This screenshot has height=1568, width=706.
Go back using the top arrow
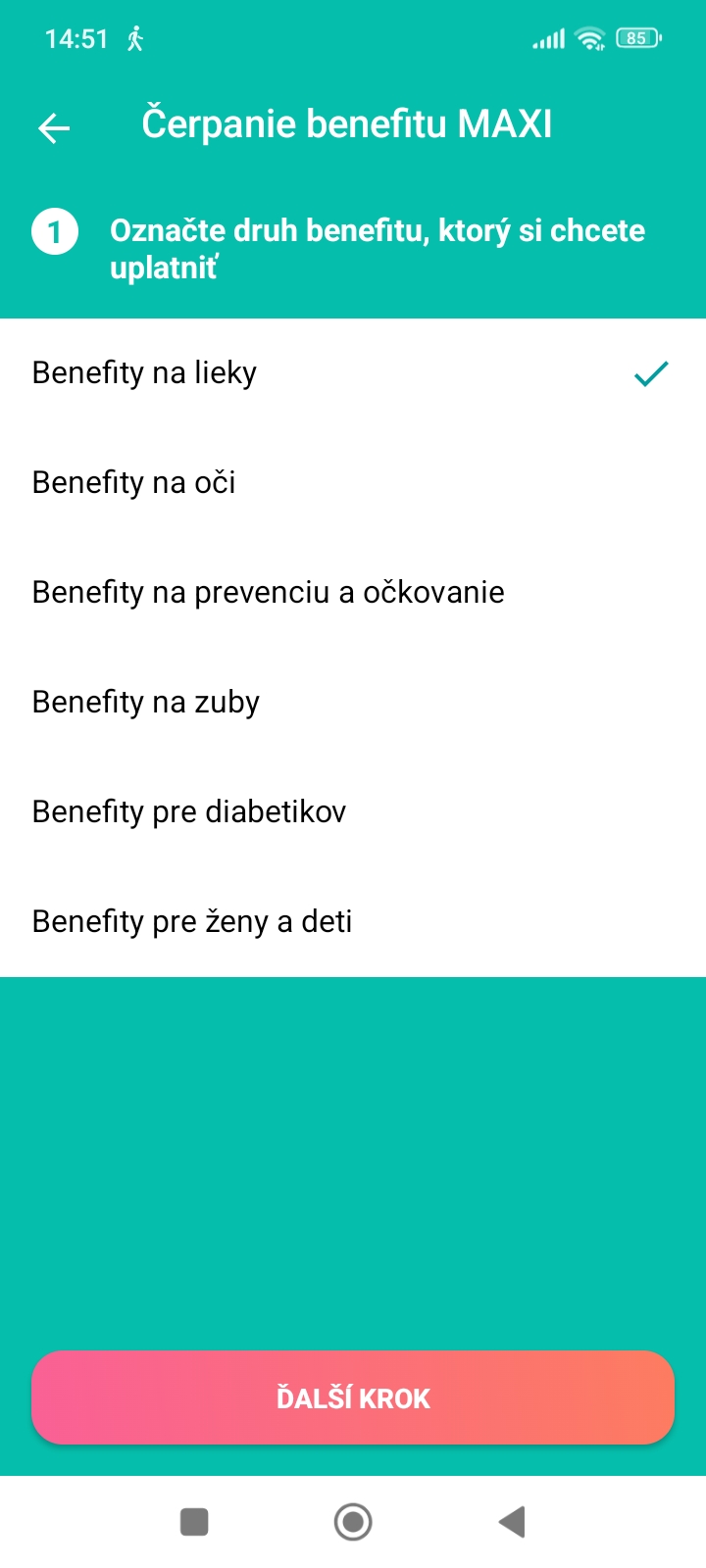tap(54, 127)
